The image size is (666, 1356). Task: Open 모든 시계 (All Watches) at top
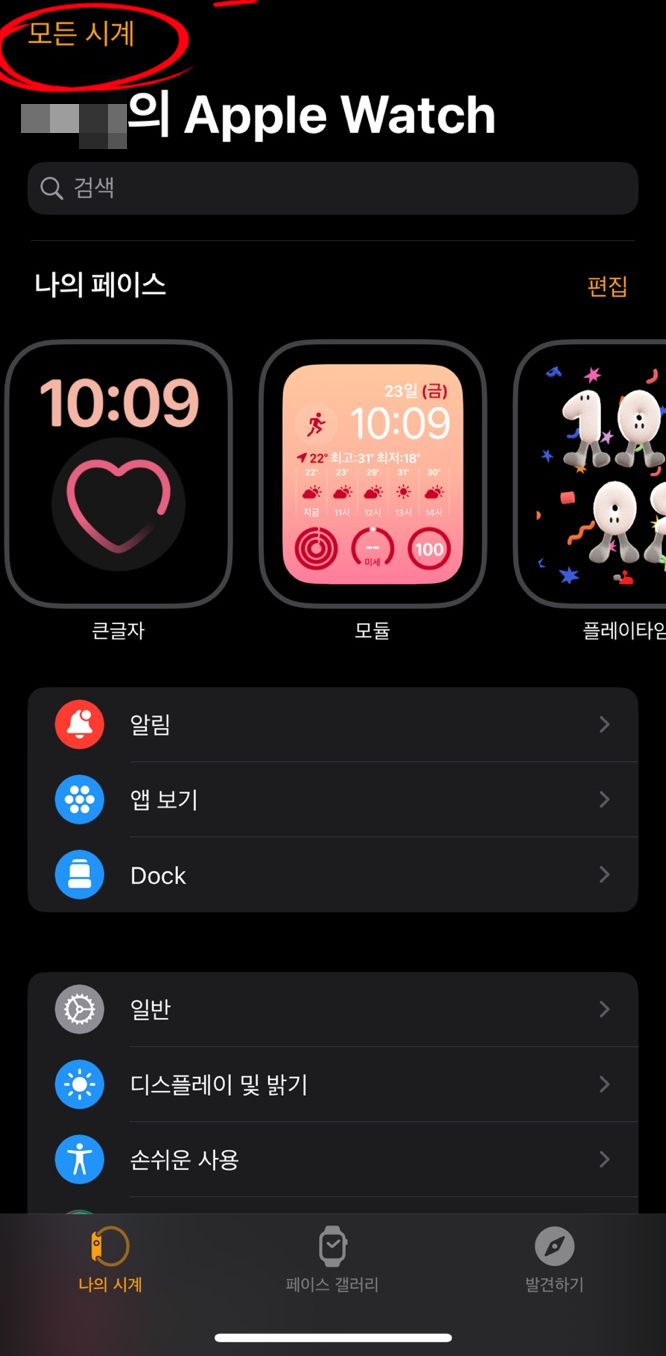click(x=81, y=34)
